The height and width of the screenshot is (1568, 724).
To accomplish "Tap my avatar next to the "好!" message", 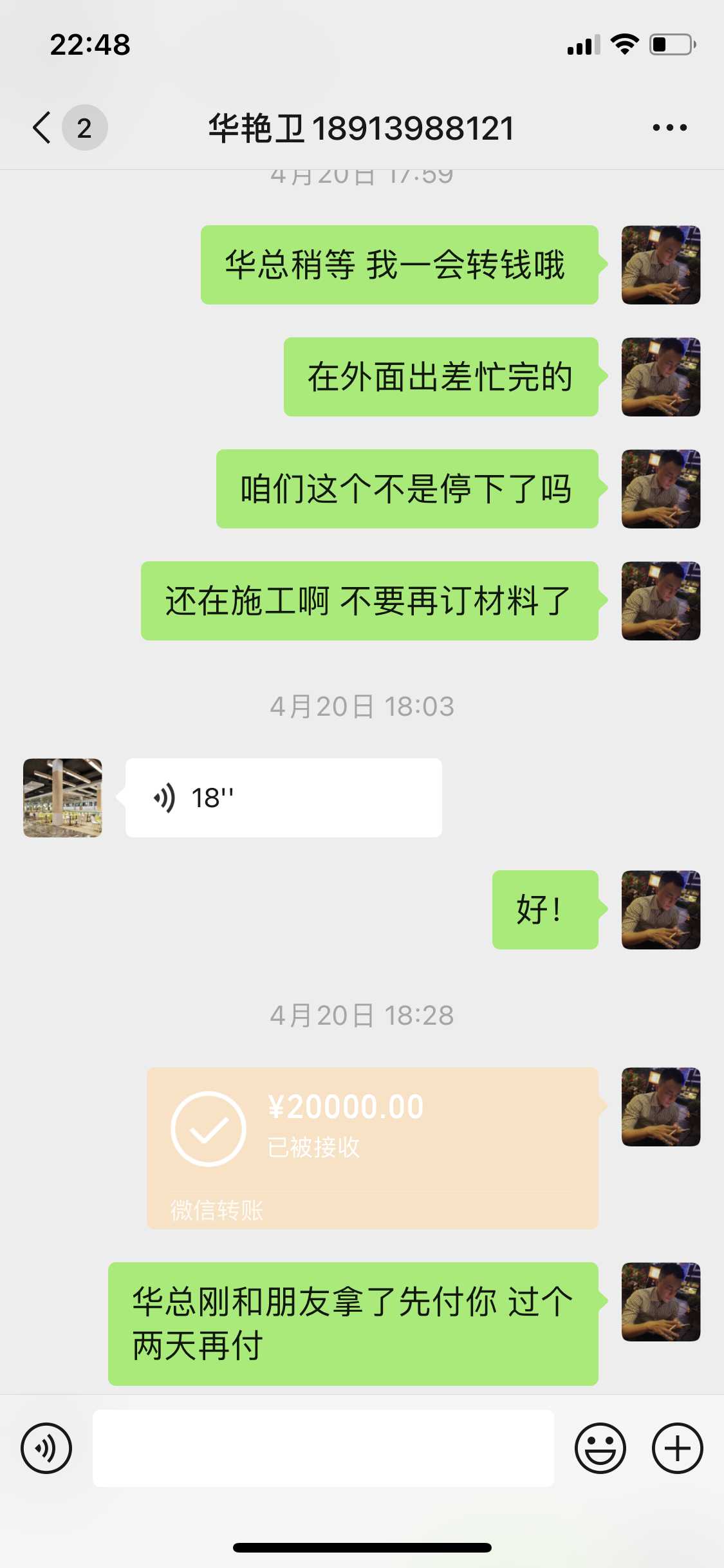I will 660,910.
